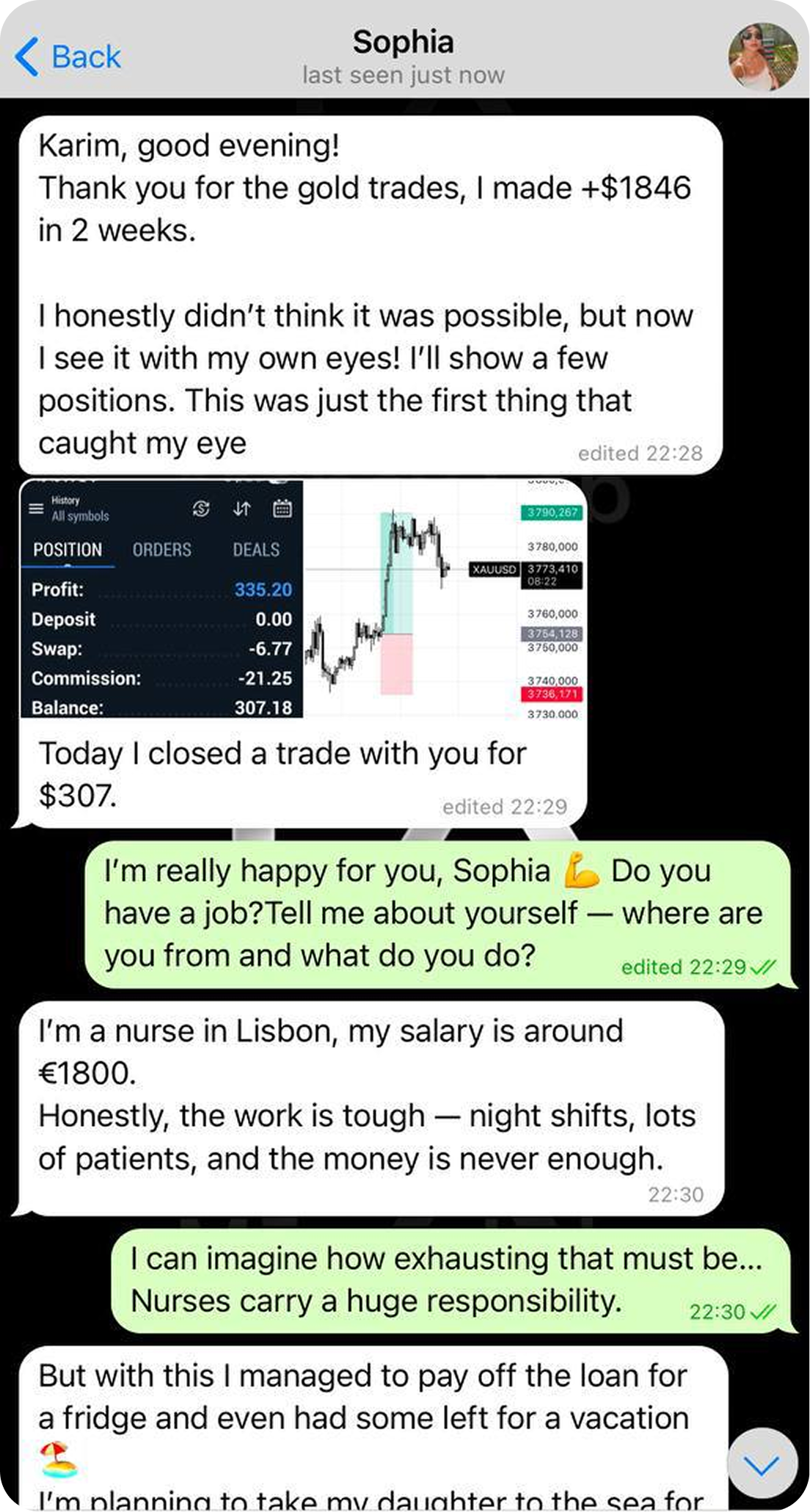Open the gold trade screenshot image
Image resolution: width=810 pixels, height=1512 pixels.
(x=302, y=599)
